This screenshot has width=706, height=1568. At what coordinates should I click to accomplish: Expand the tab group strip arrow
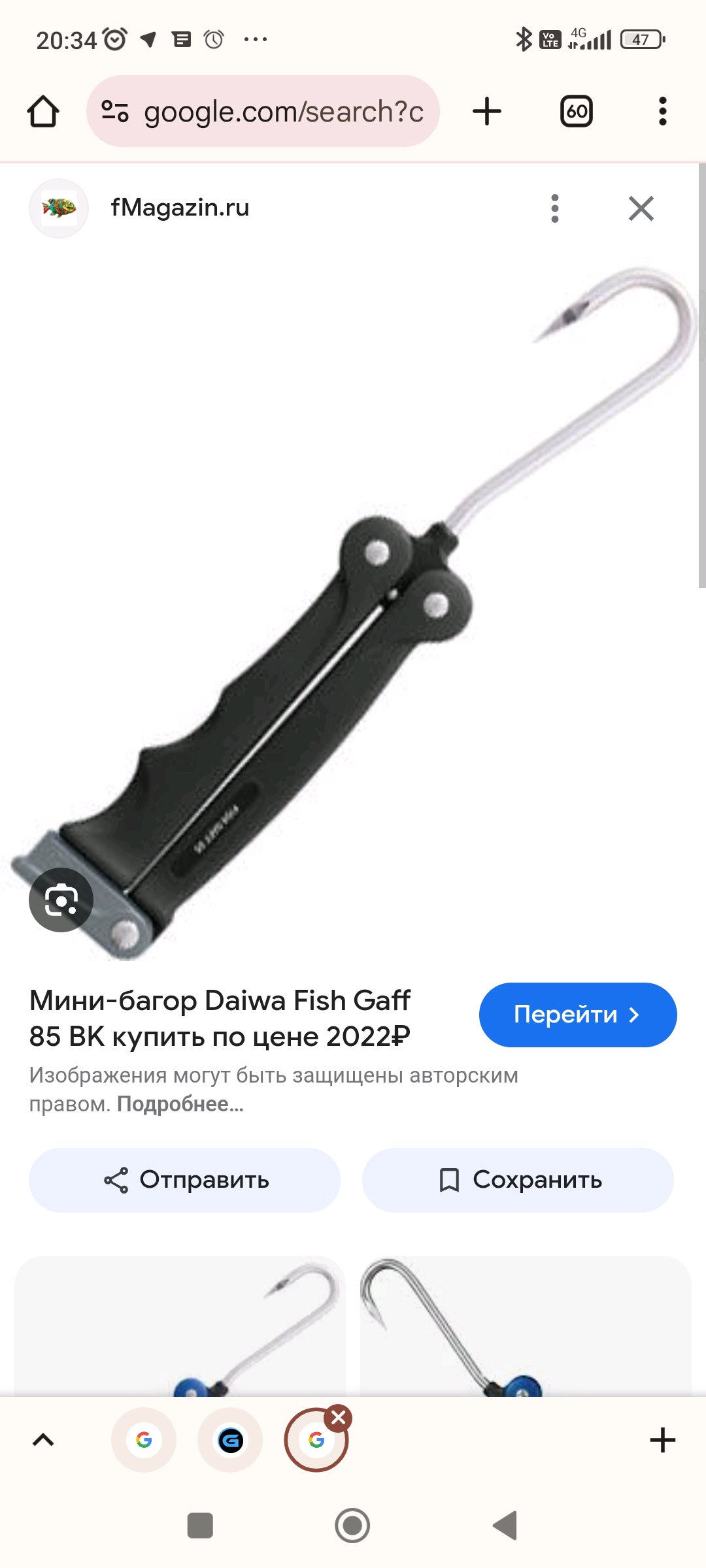click(x=43, y=1440)
